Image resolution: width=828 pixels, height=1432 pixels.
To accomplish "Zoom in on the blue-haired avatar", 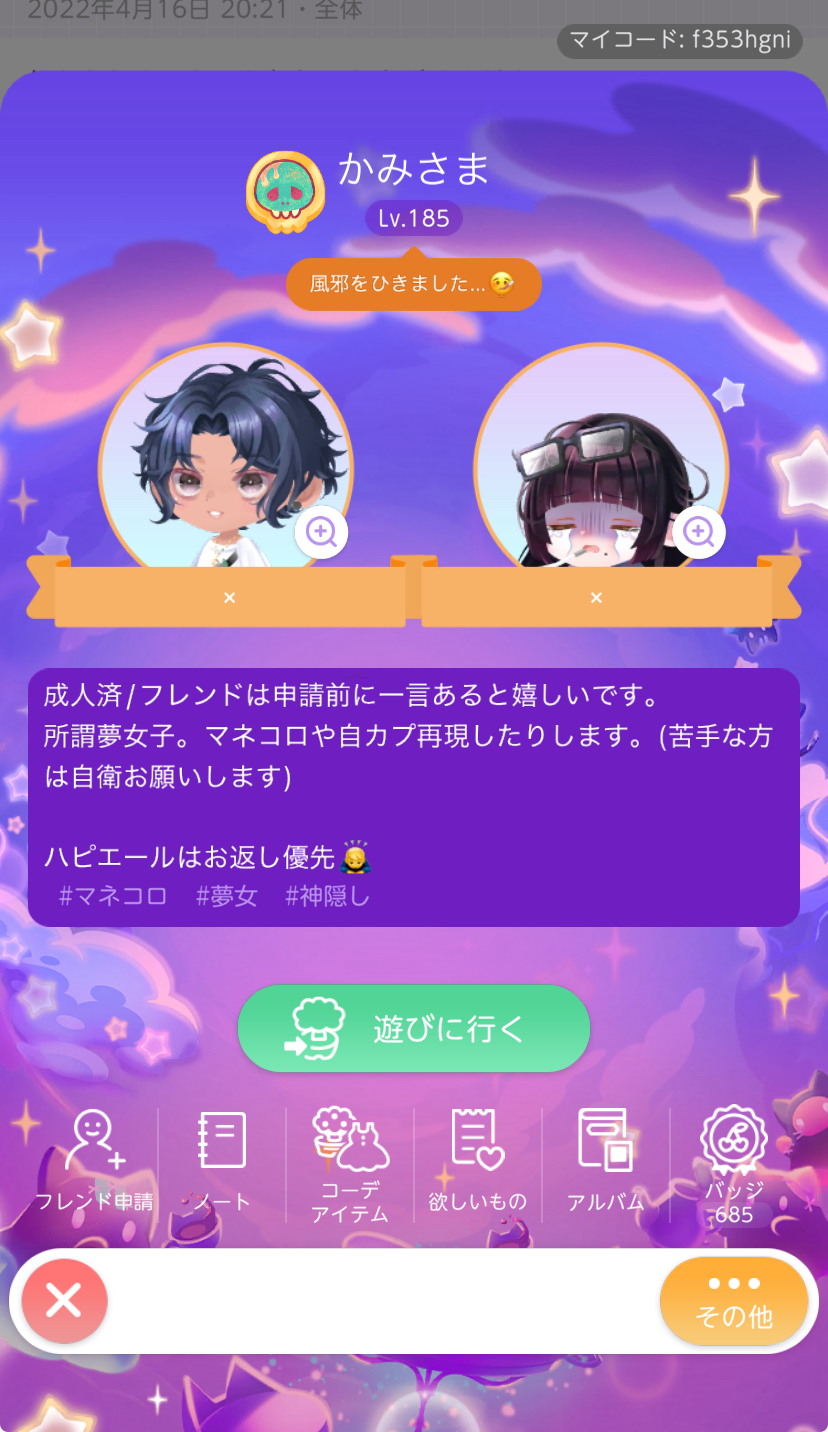I will 321,531.
